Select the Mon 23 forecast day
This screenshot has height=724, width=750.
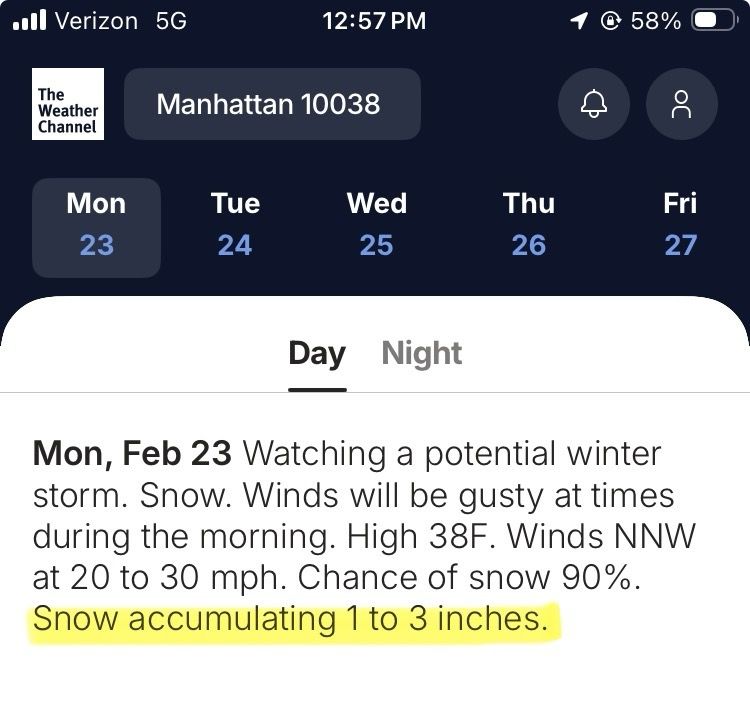(97, 226)
